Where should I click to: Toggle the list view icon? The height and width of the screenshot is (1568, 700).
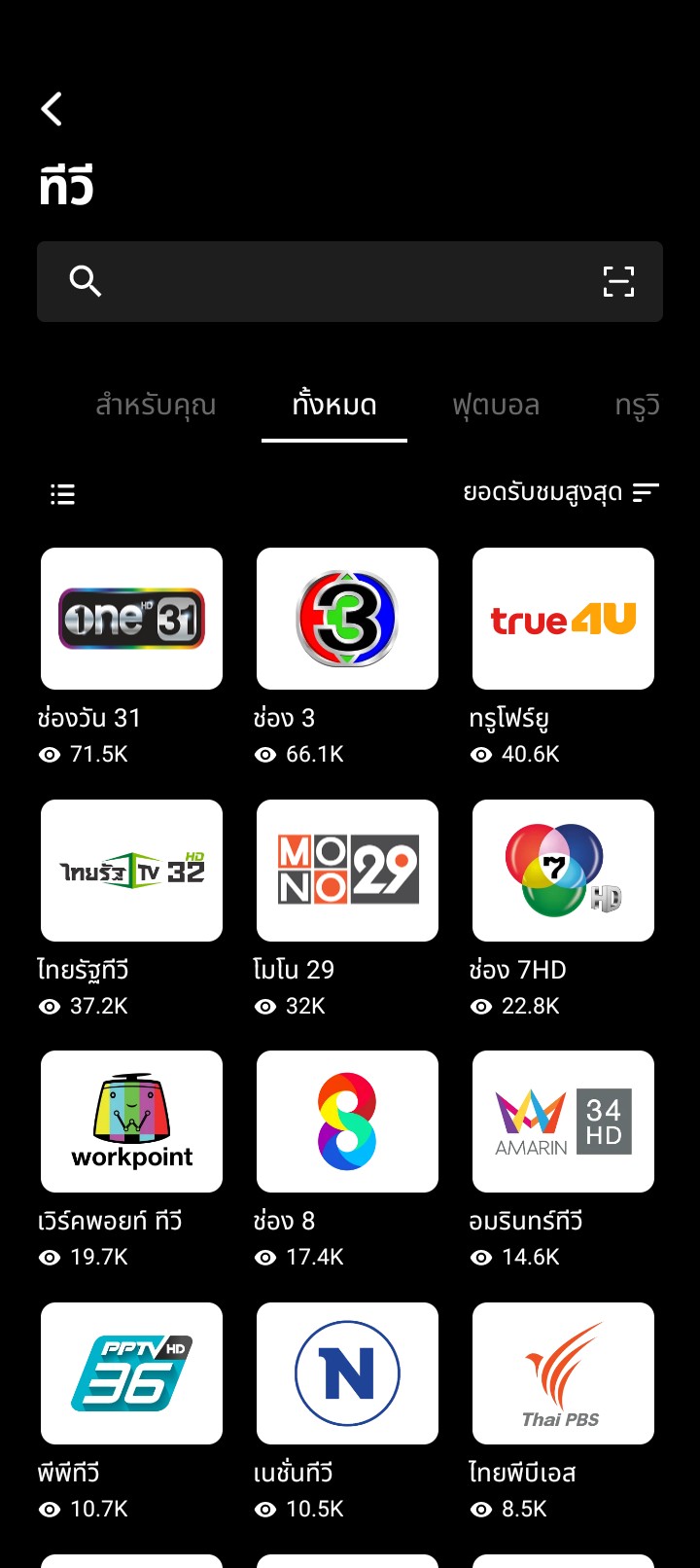(62, 494)
